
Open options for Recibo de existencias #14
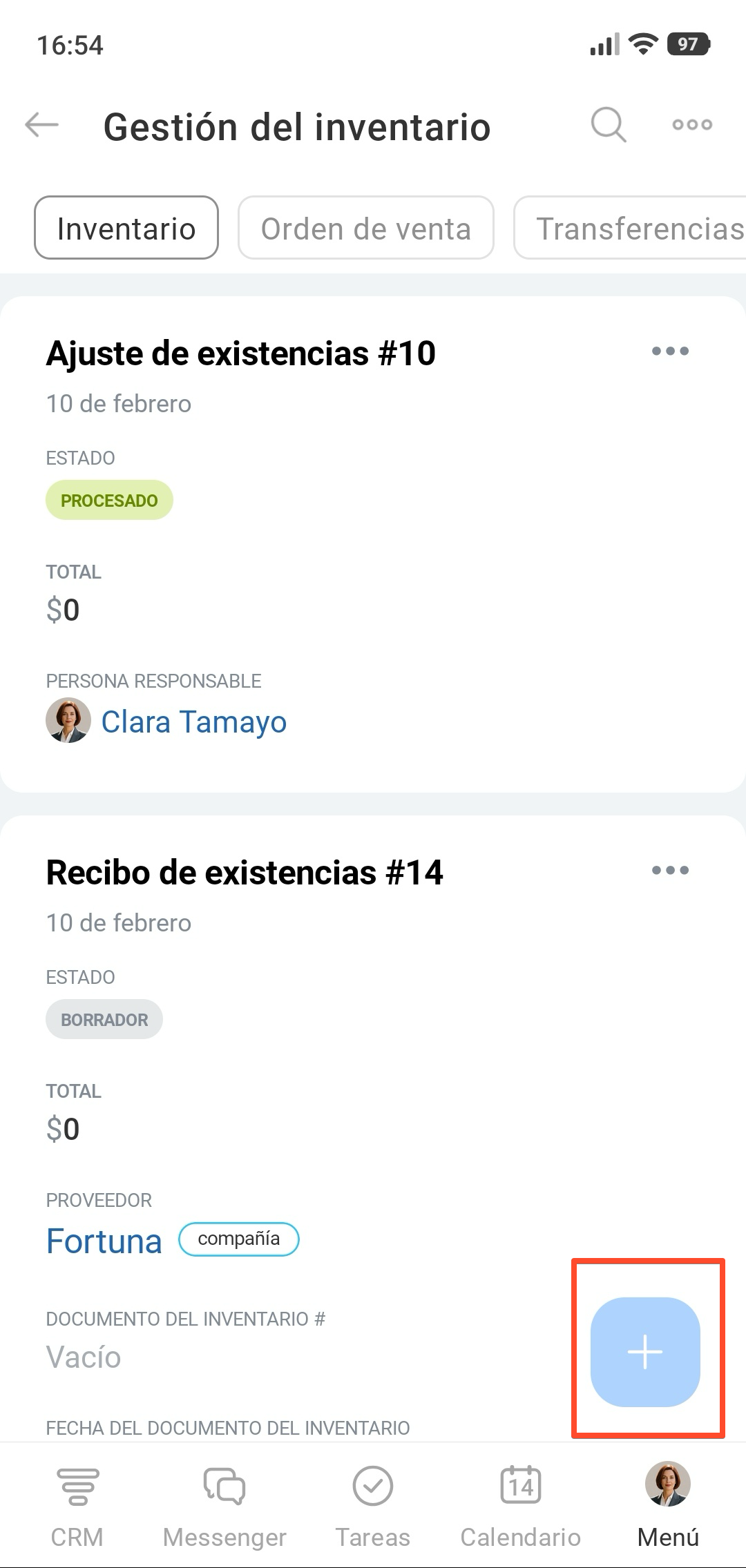670,871
